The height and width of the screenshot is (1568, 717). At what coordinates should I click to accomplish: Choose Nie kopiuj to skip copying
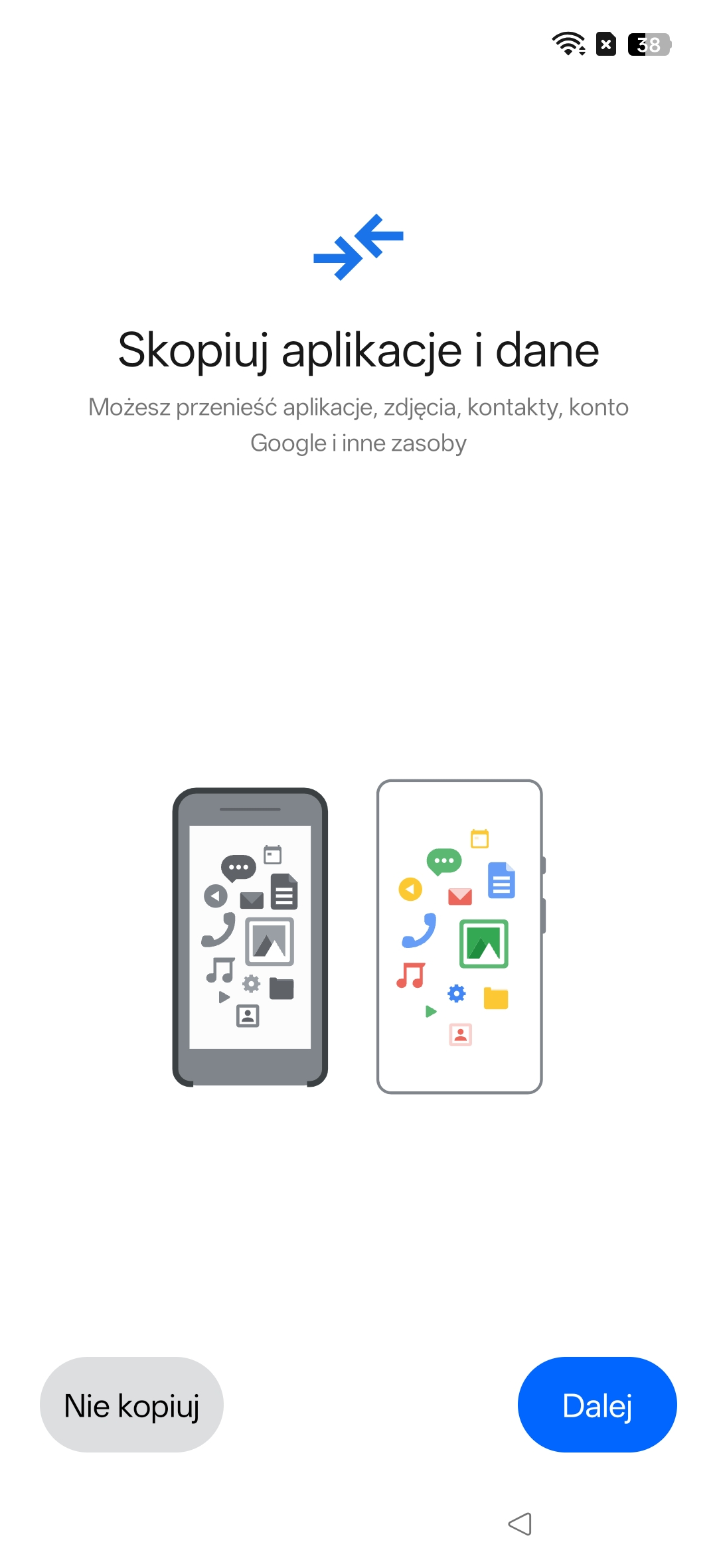tap(131, 1404)
